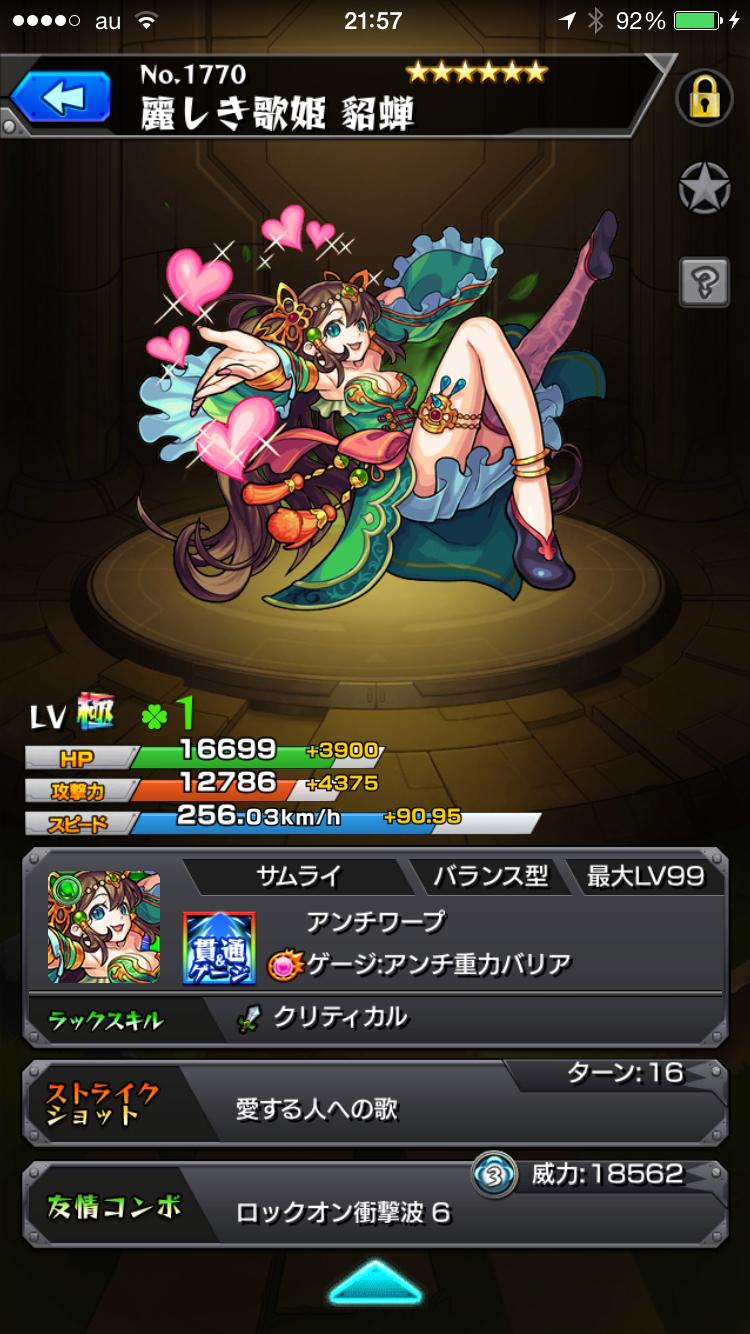
Task: View the 貫通 ゲージ ability icon details
Action: click(x=219, y=946)
